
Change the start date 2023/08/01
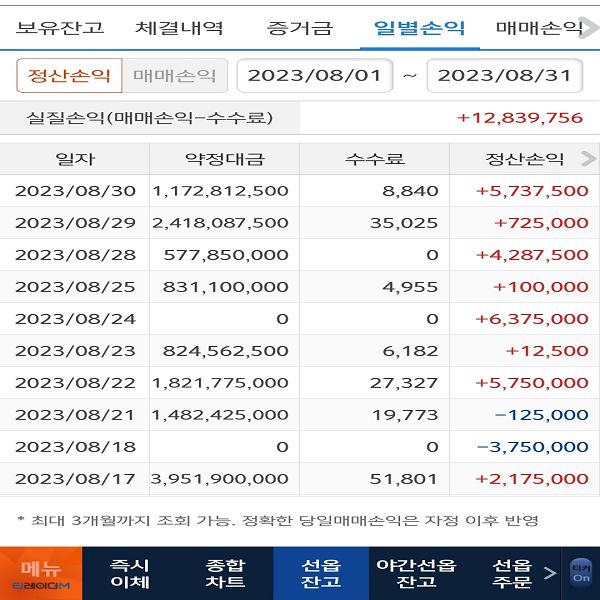click(314, 75)
